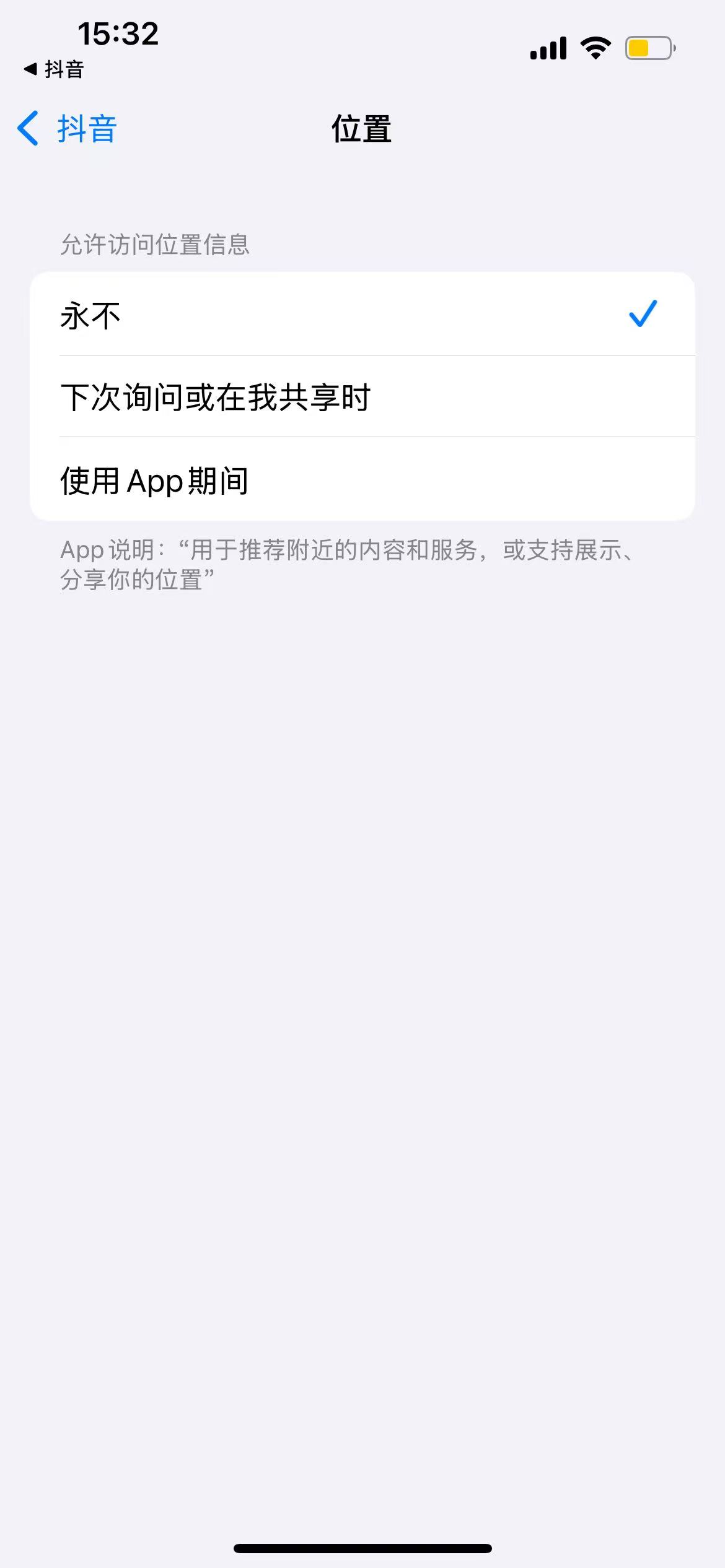
Task: Go back to the 抖音 settings page
Action: pyautogui.click(x=67, y=129)
